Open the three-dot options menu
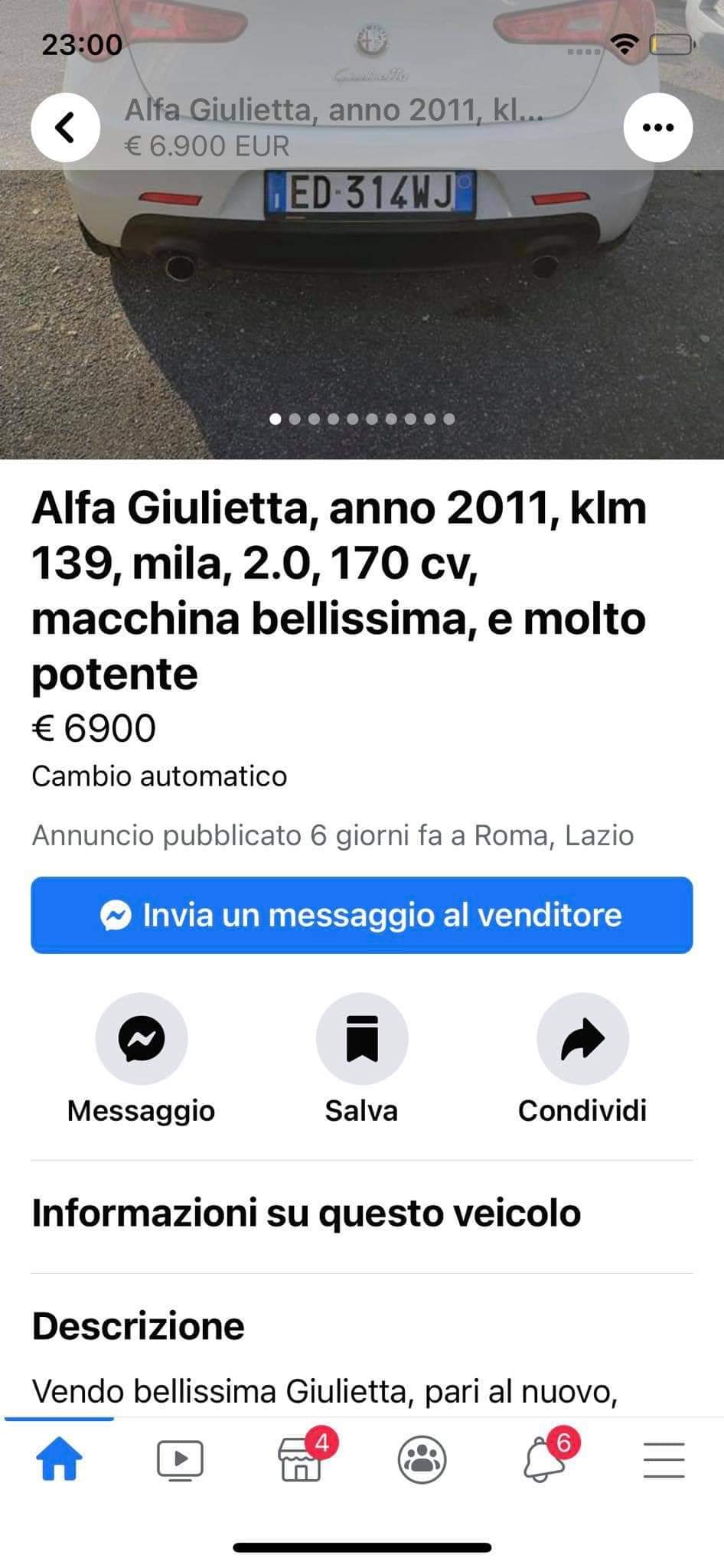This screenshot has width=724, height=1568. point(658,127)
